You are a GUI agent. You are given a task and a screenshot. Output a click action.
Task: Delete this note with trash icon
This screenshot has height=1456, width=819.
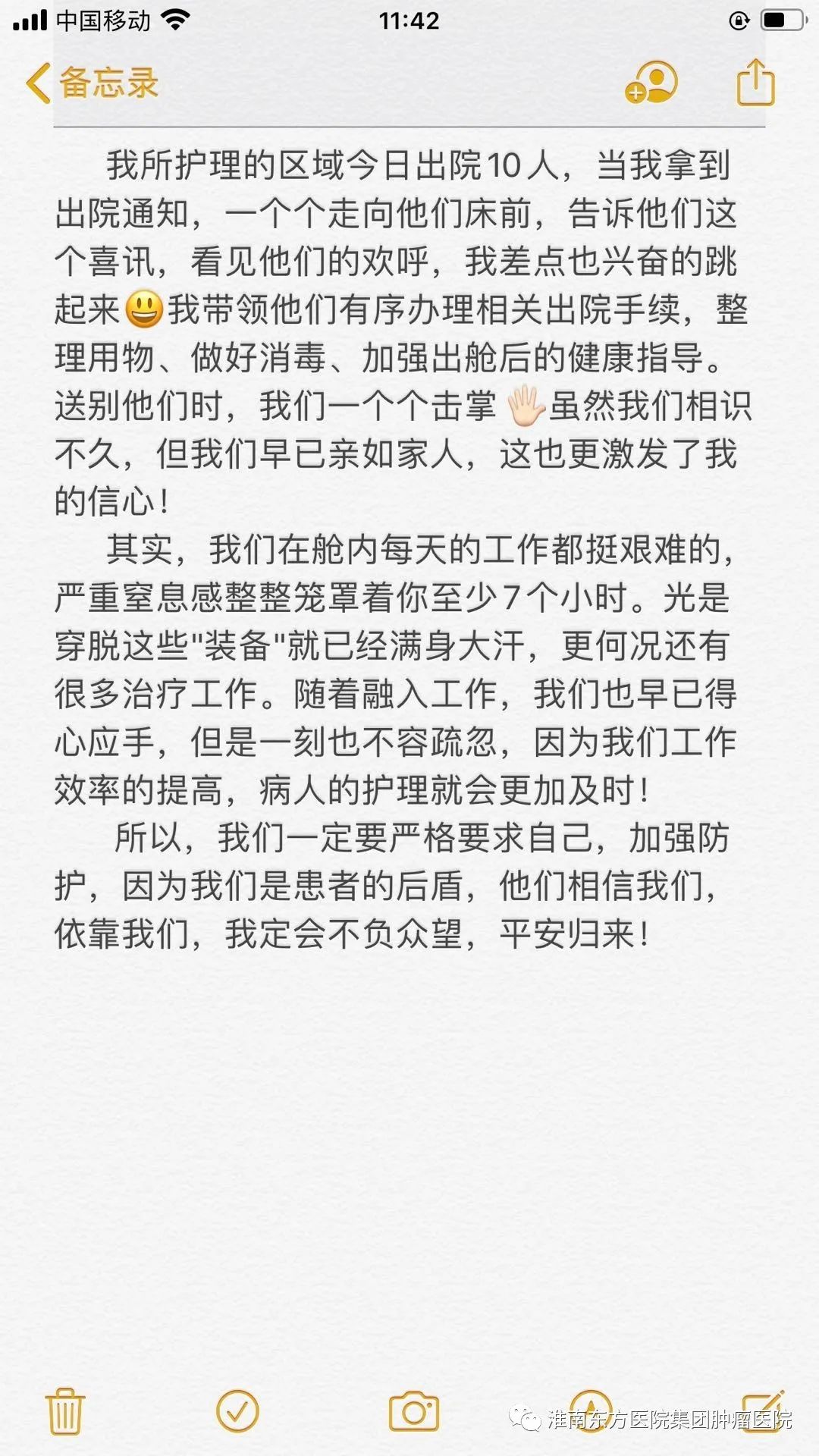tap(65, 1412)
